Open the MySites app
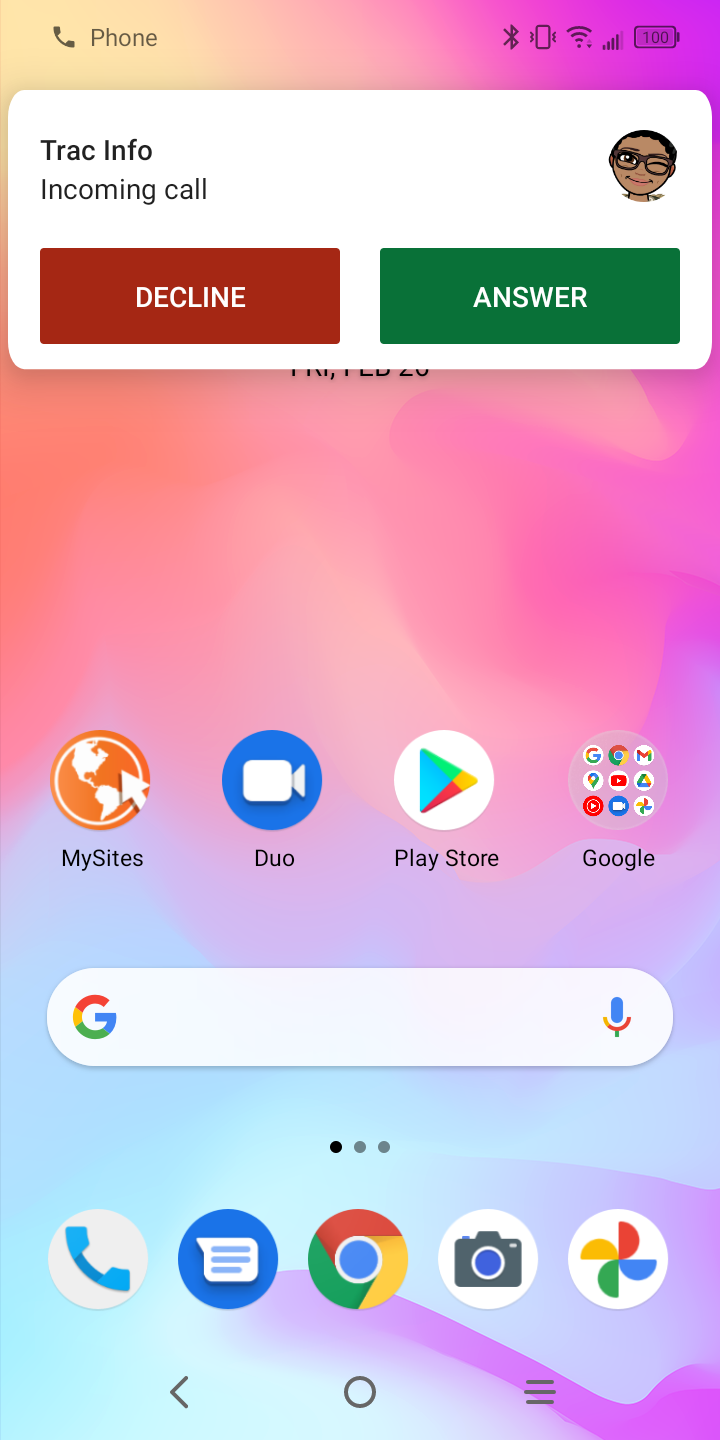Image resolution: width=720 pixels, height=1440 pixels. [x=101, y=781]
